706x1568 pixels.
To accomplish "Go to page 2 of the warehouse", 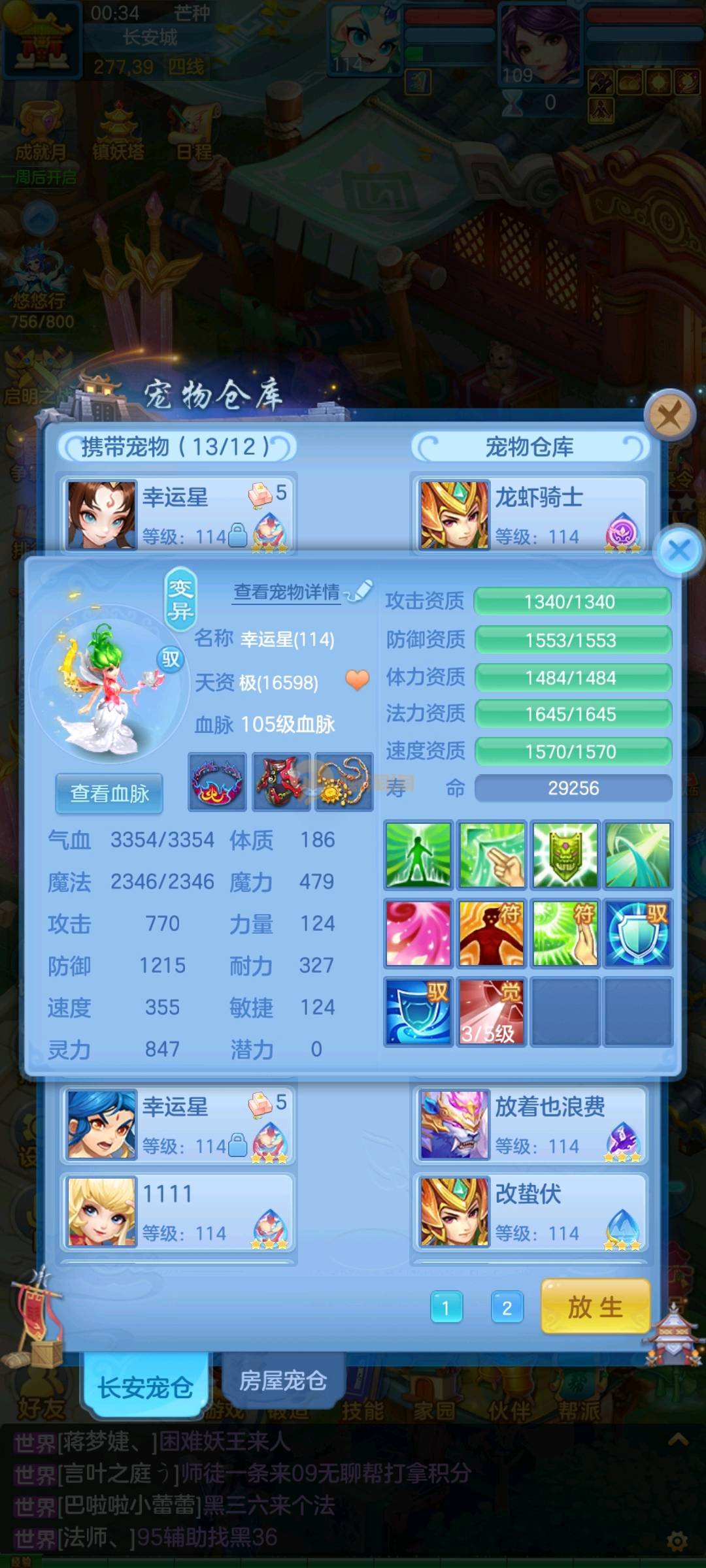I will [507, 1308].
